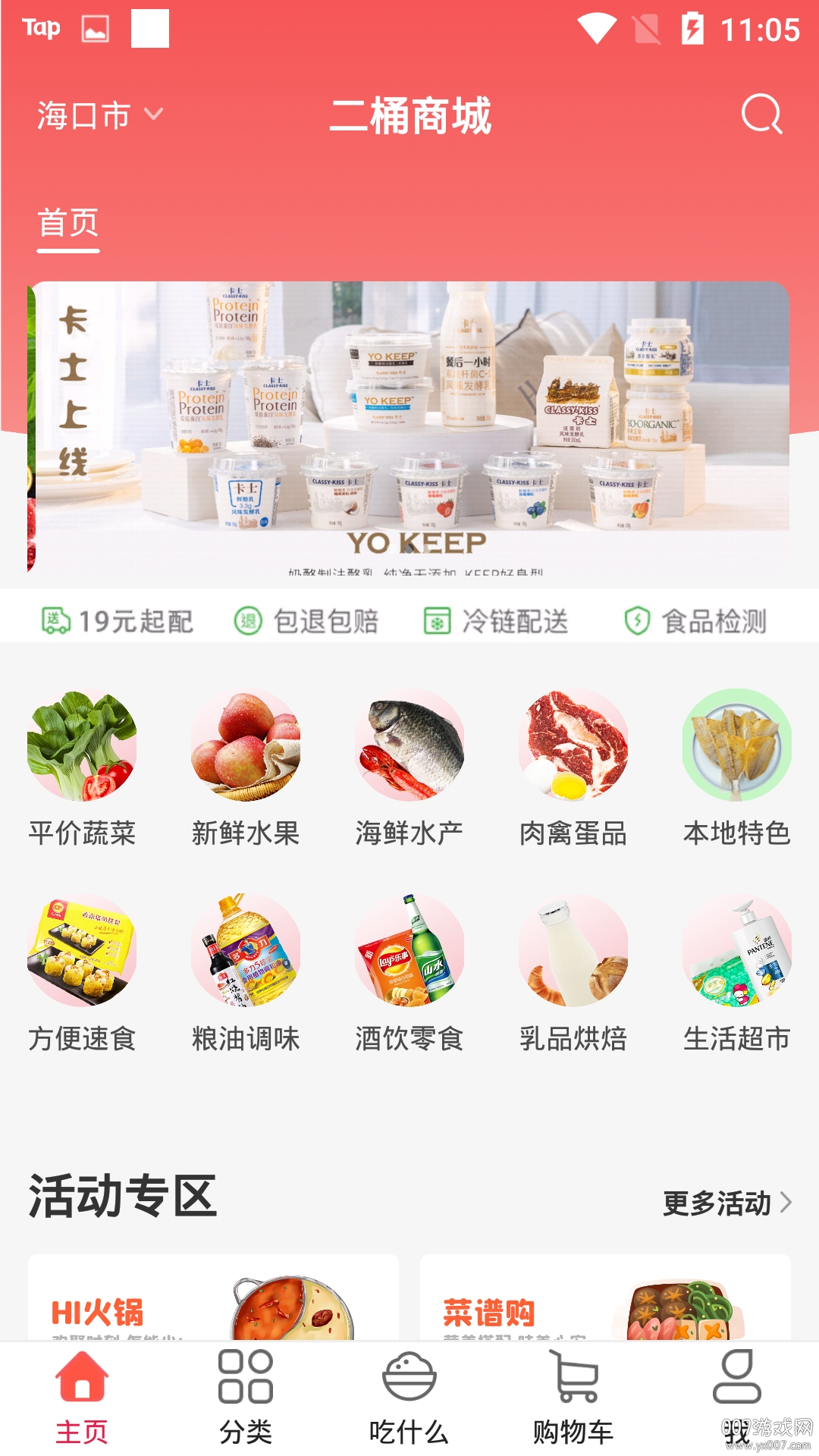819x1456 pixels.
Task: Go to the 乳品烘焙 category
Action: click(573, 972)
